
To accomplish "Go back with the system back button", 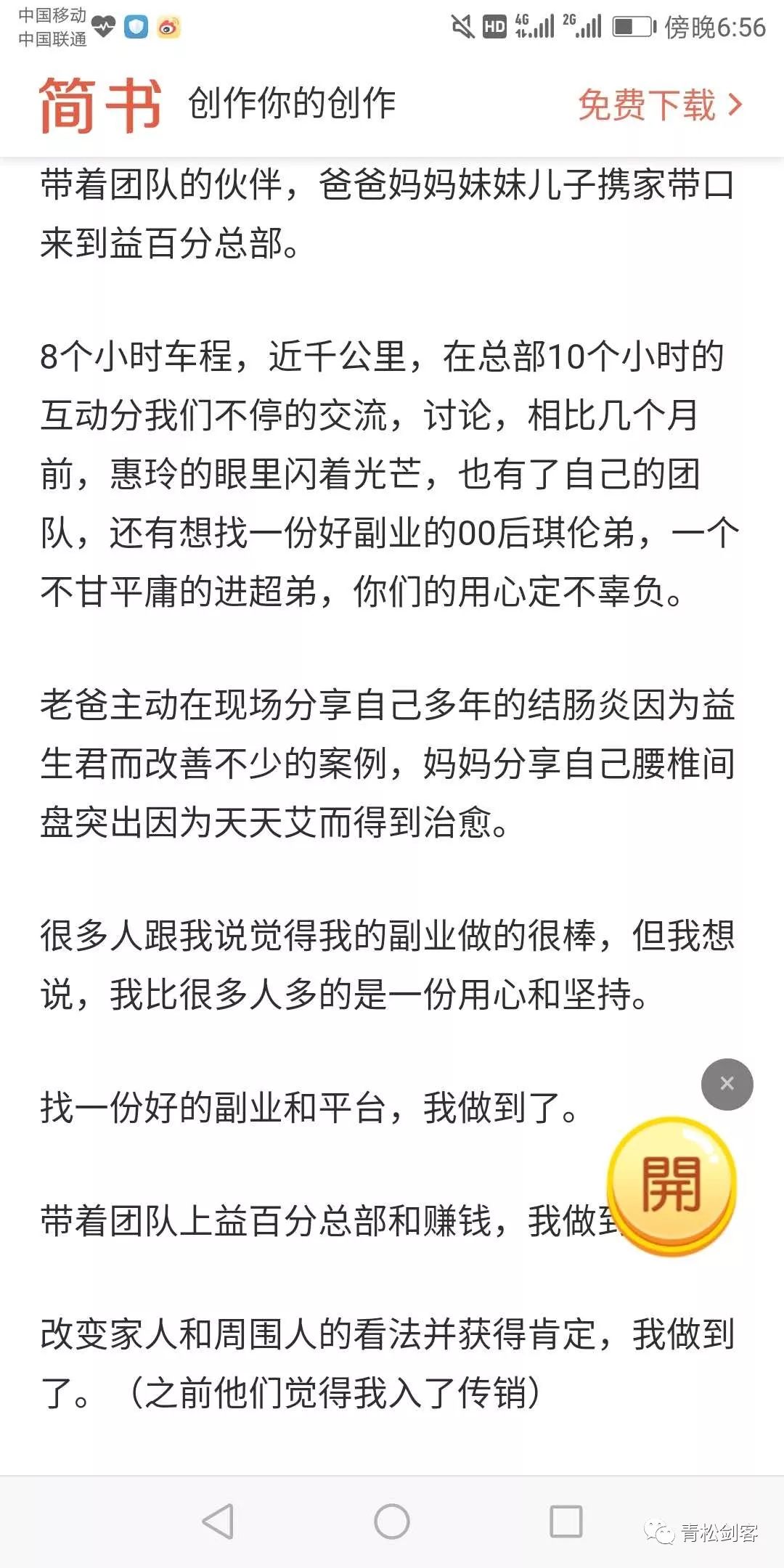I will click(218, 1522).
